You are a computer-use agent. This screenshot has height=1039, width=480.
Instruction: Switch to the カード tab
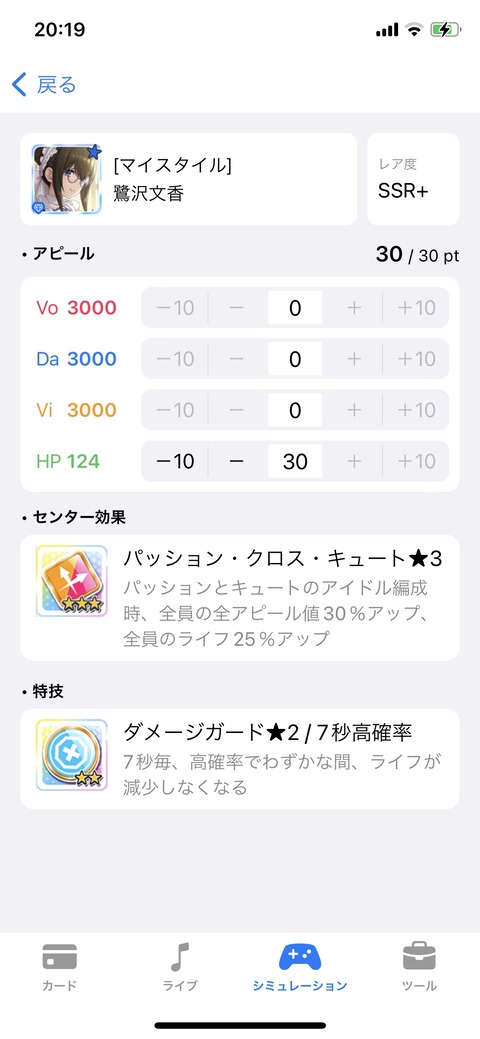click(60, 967)
